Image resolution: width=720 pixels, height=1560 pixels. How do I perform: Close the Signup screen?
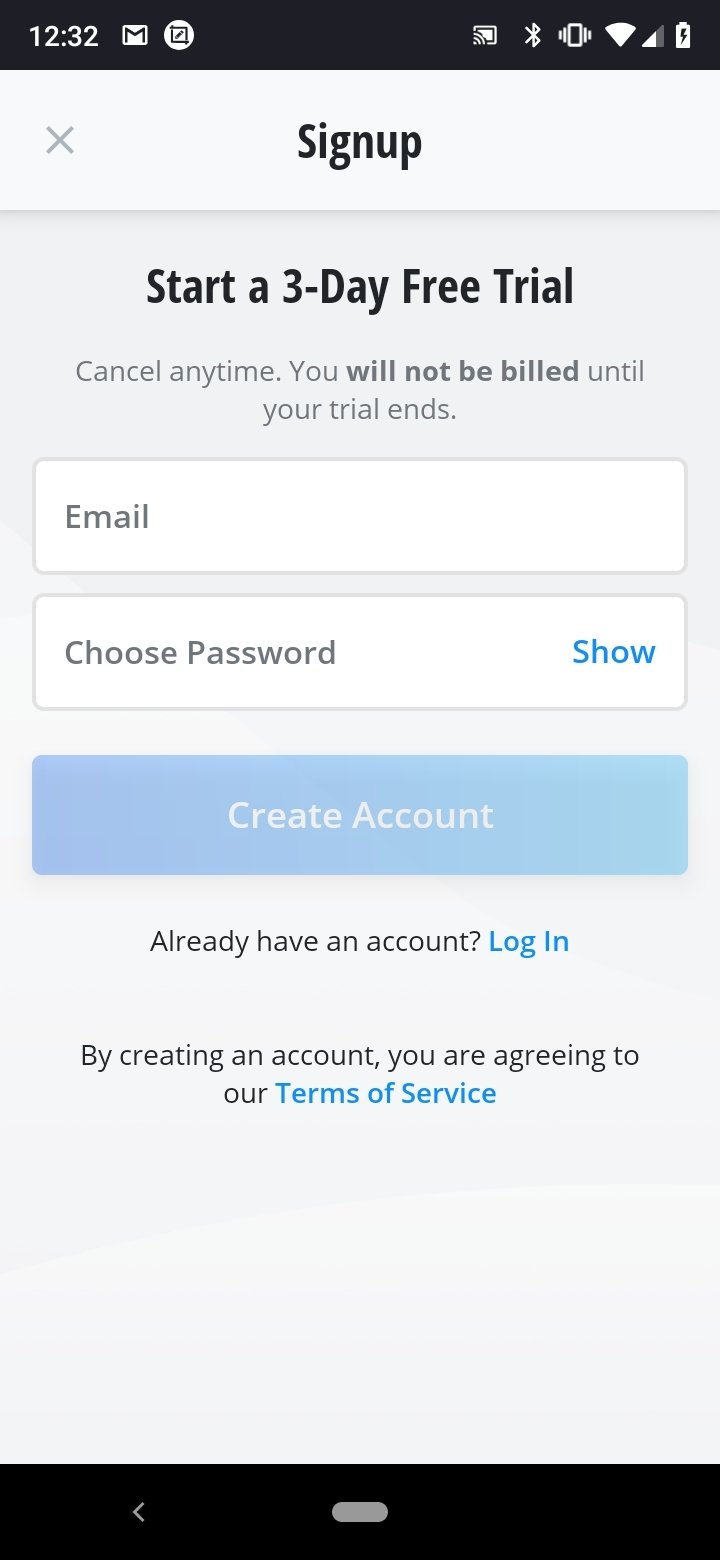click(x=60, y=141)
